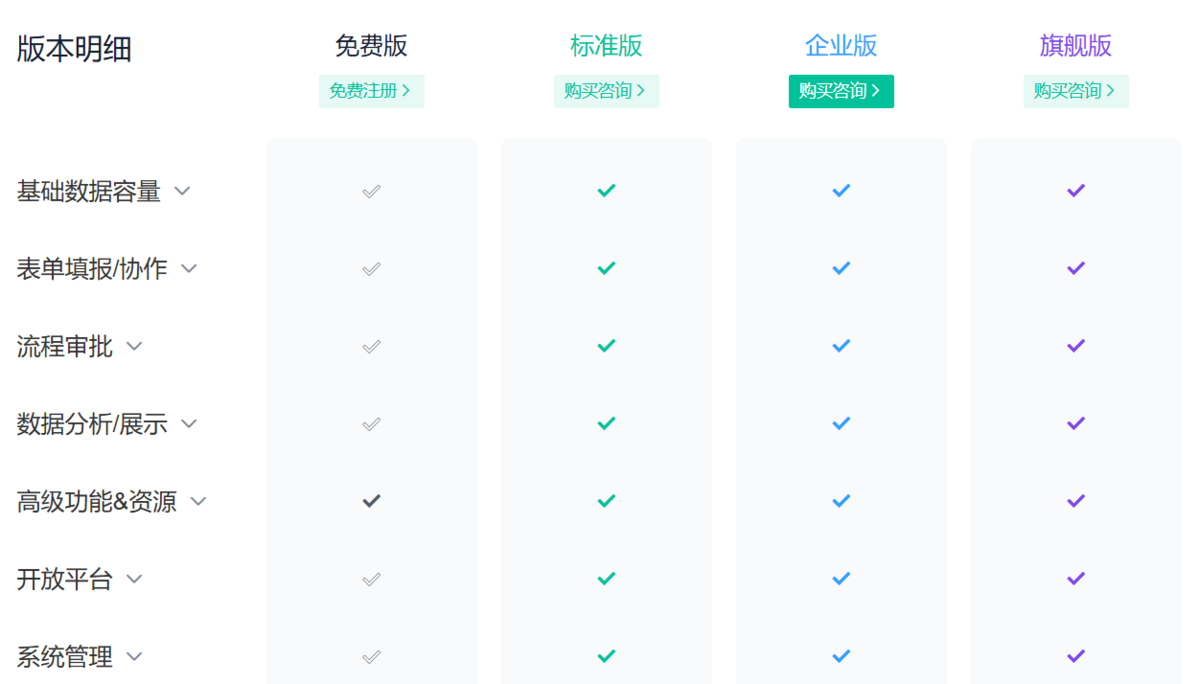Expand the 流程审批 section
Screen dimensions: 1200x684
point(134,347)
